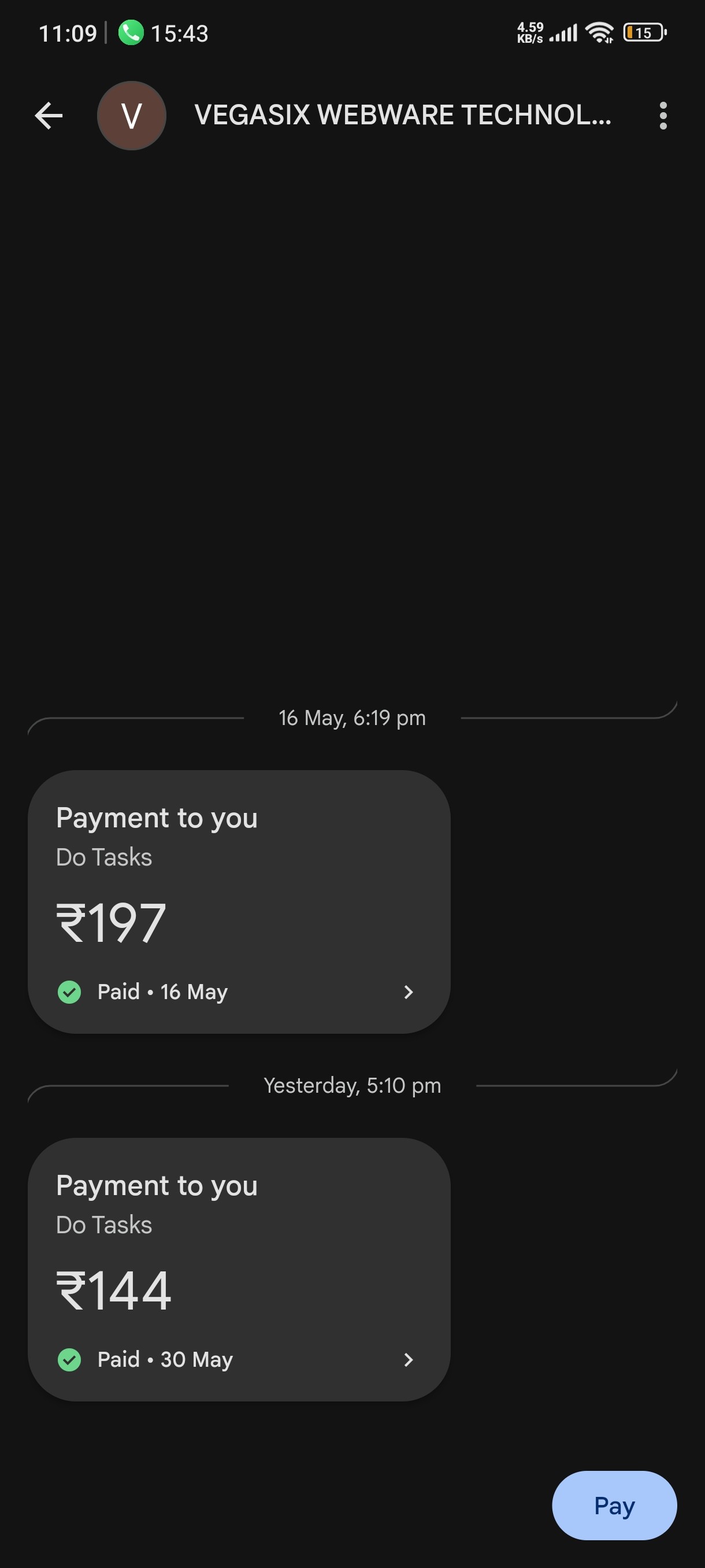Open the ₹197 payment card details
Image resolution: width=705 pixels, height=1568 pixels.
pos(239,901)
